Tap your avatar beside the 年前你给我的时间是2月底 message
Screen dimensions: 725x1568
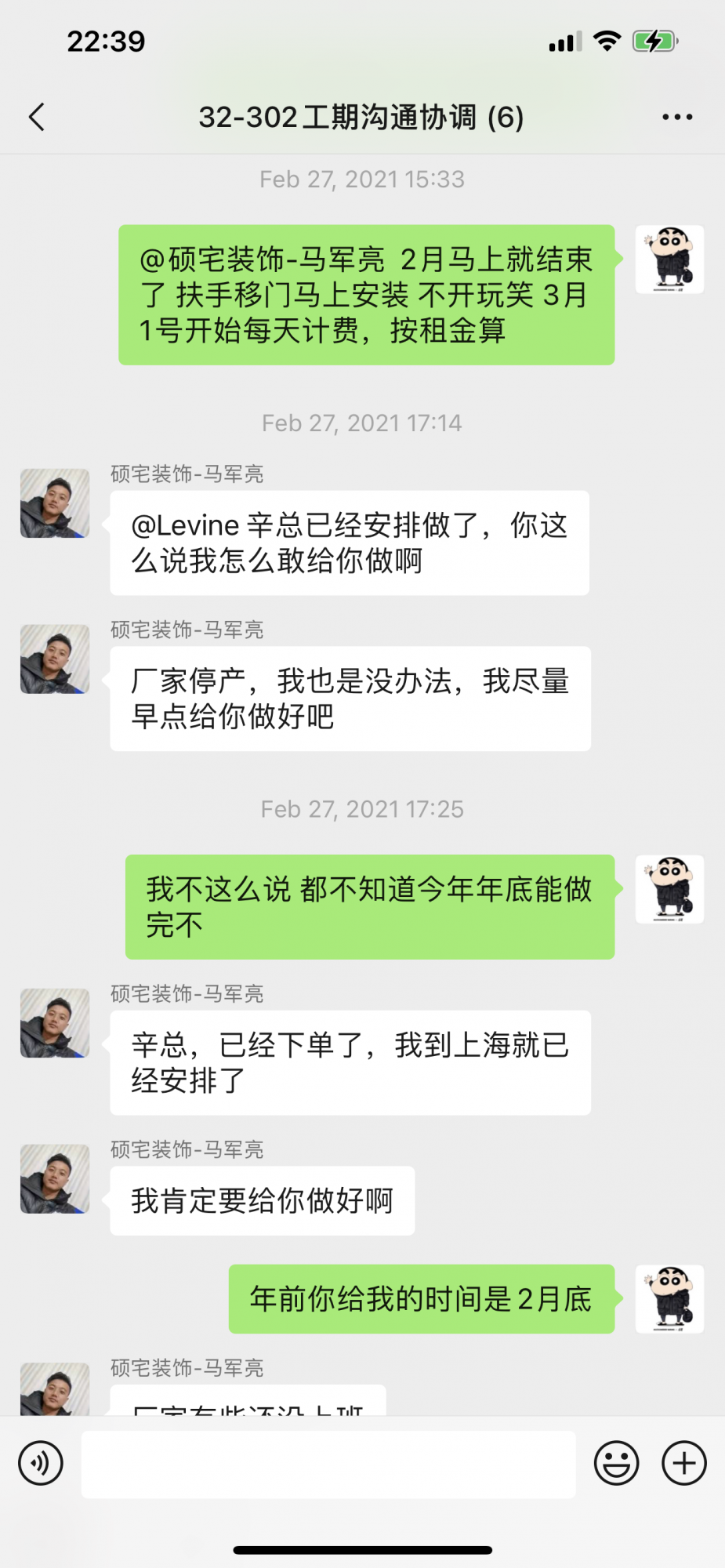tap(669, 1299)
